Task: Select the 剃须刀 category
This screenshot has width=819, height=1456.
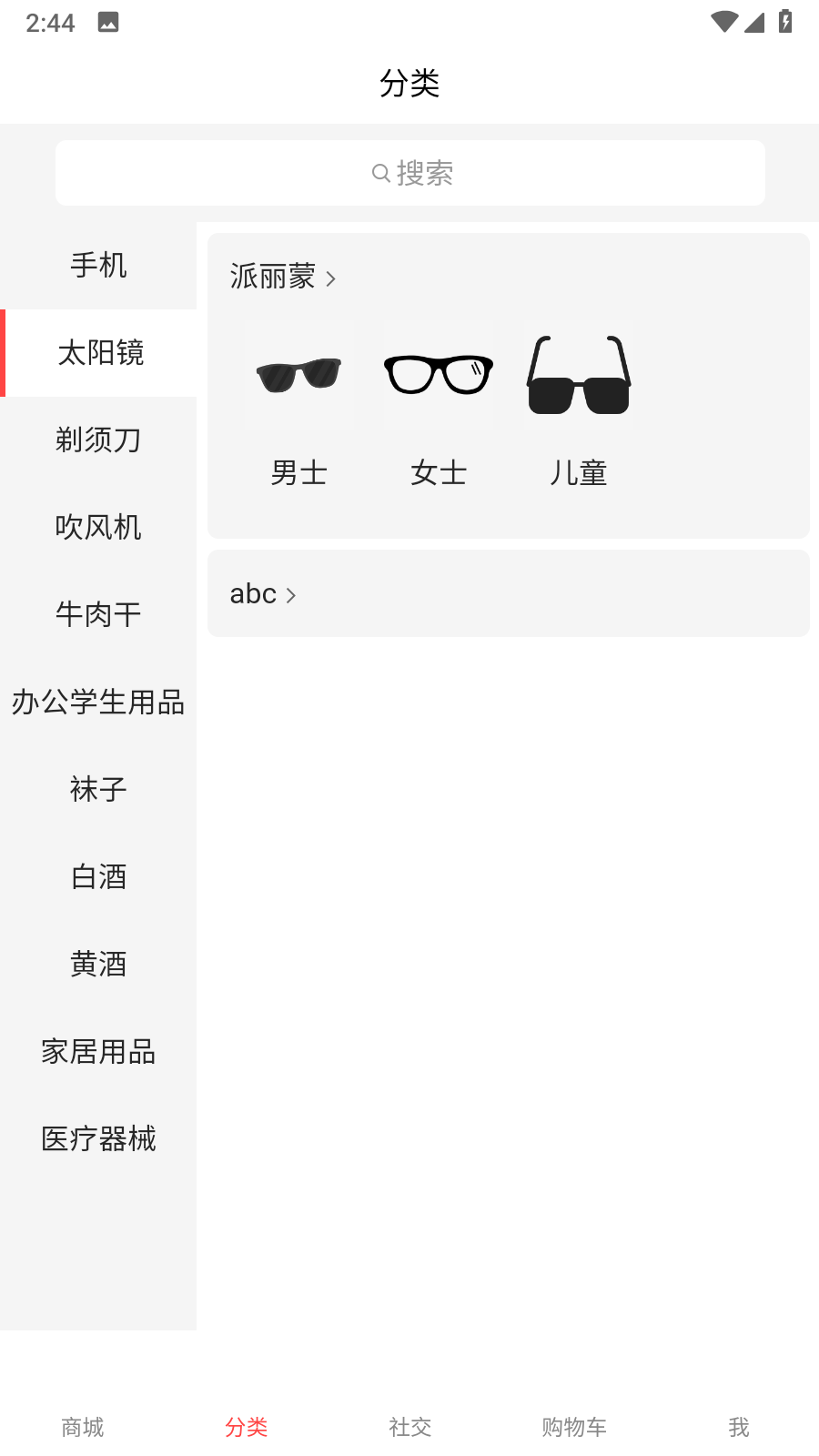Action: (x=98, y=440)
